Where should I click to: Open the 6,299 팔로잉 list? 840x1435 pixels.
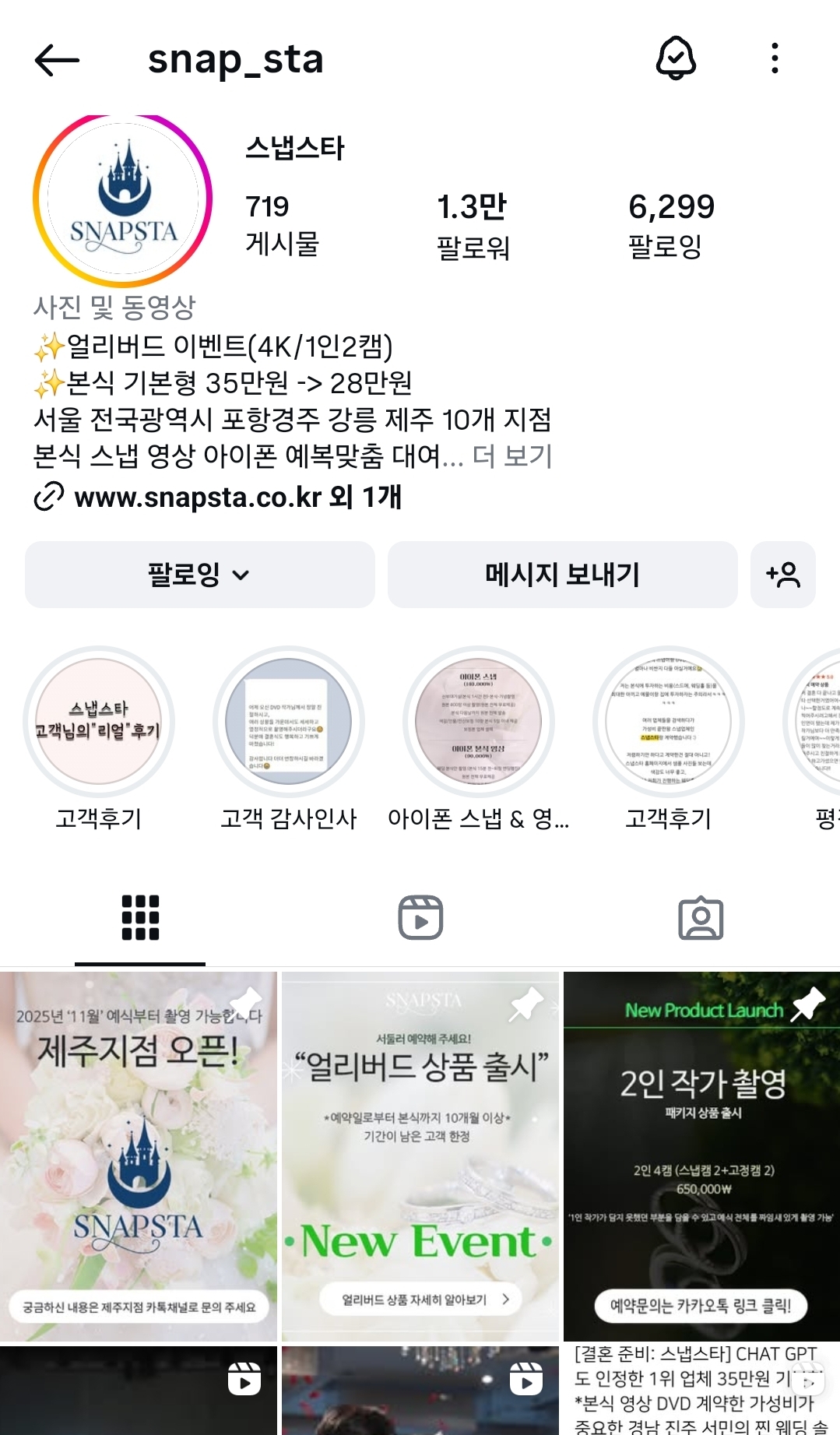(x=670, y=226)
